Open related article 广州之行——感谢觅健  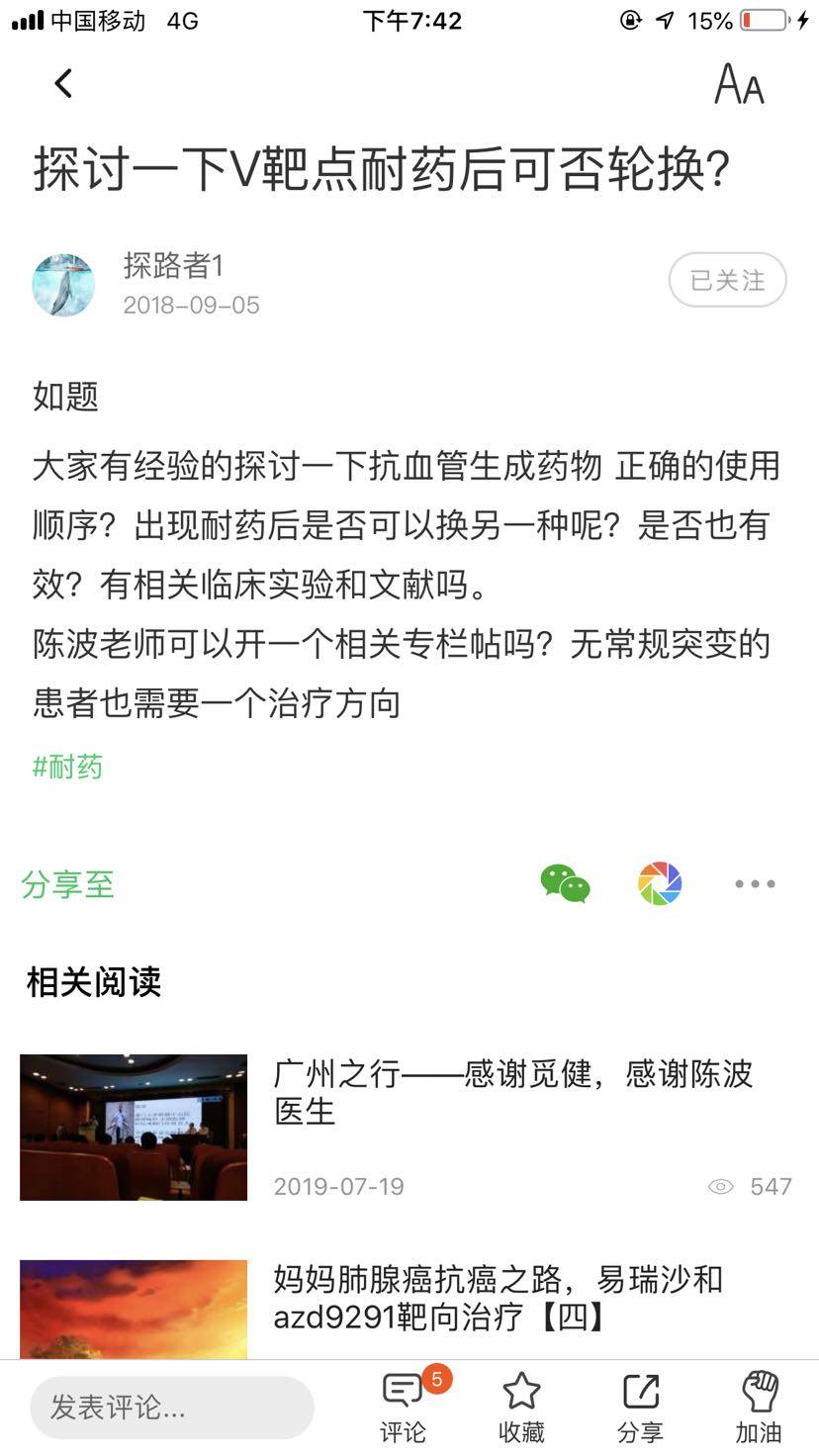click(513, 1092)
